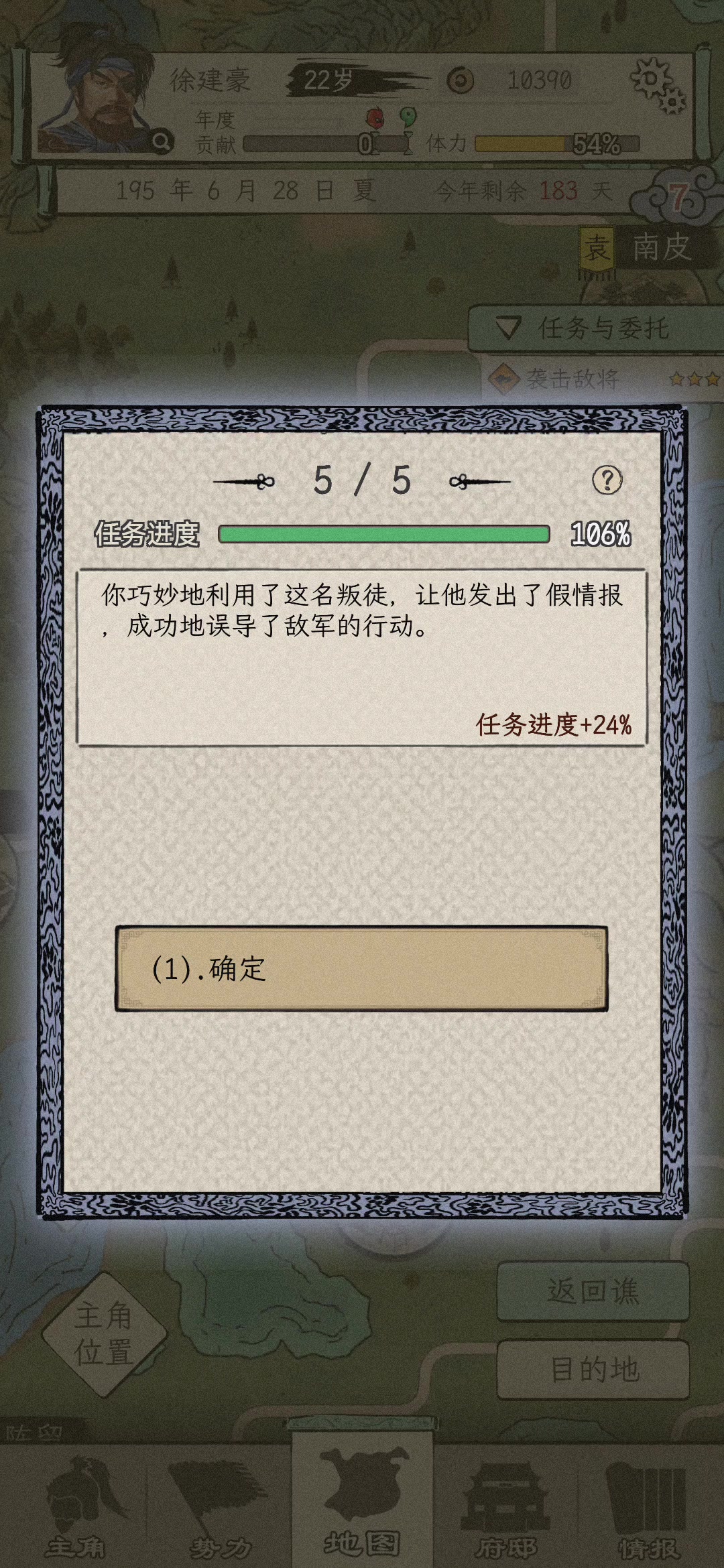Tap the 返回谯 button
Viewport: 724px width, 1568px height.
click(x=593, y=1291)
